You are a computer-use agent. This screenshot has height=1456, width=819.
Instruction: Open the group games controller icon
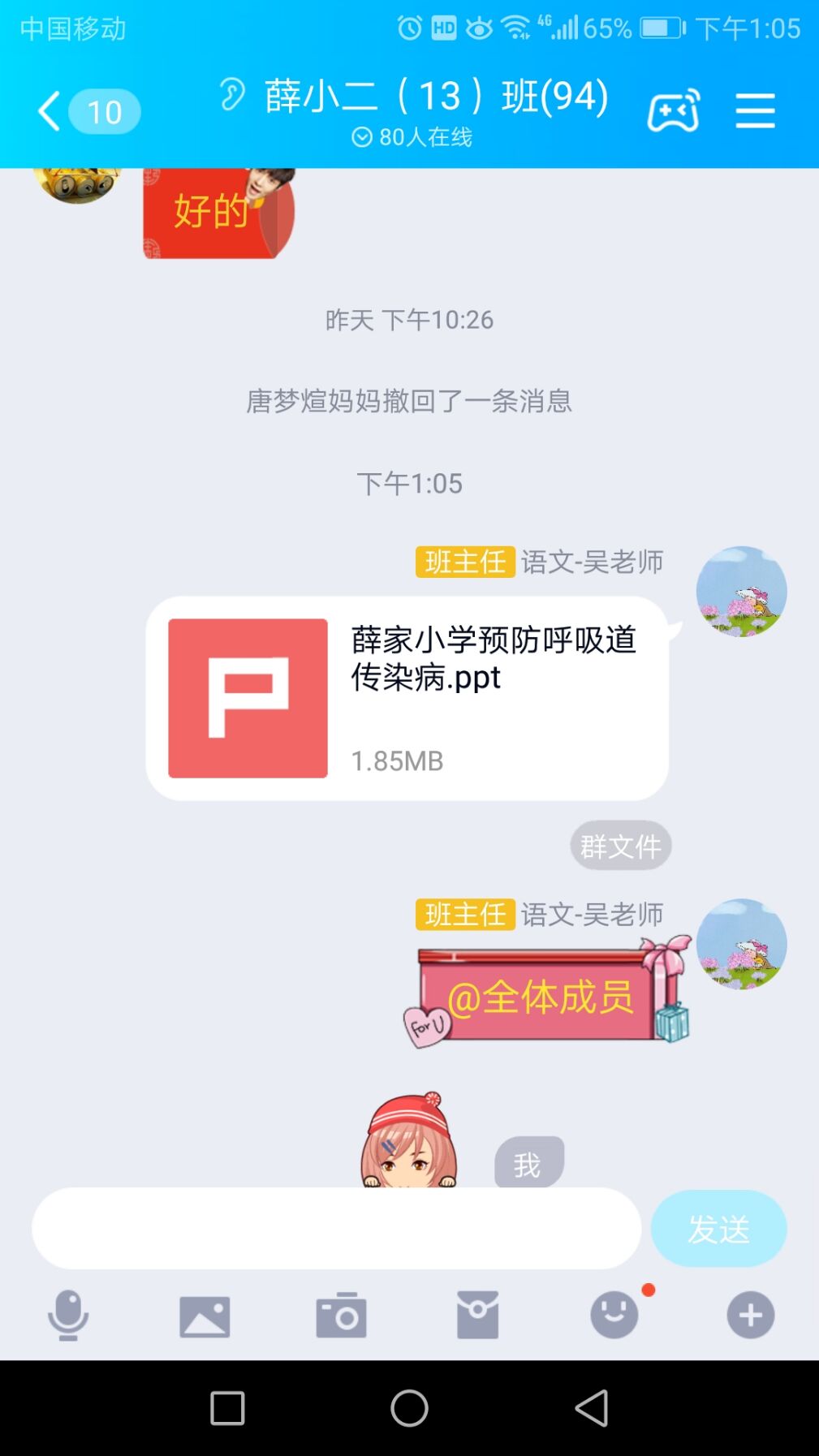(673, 110)
